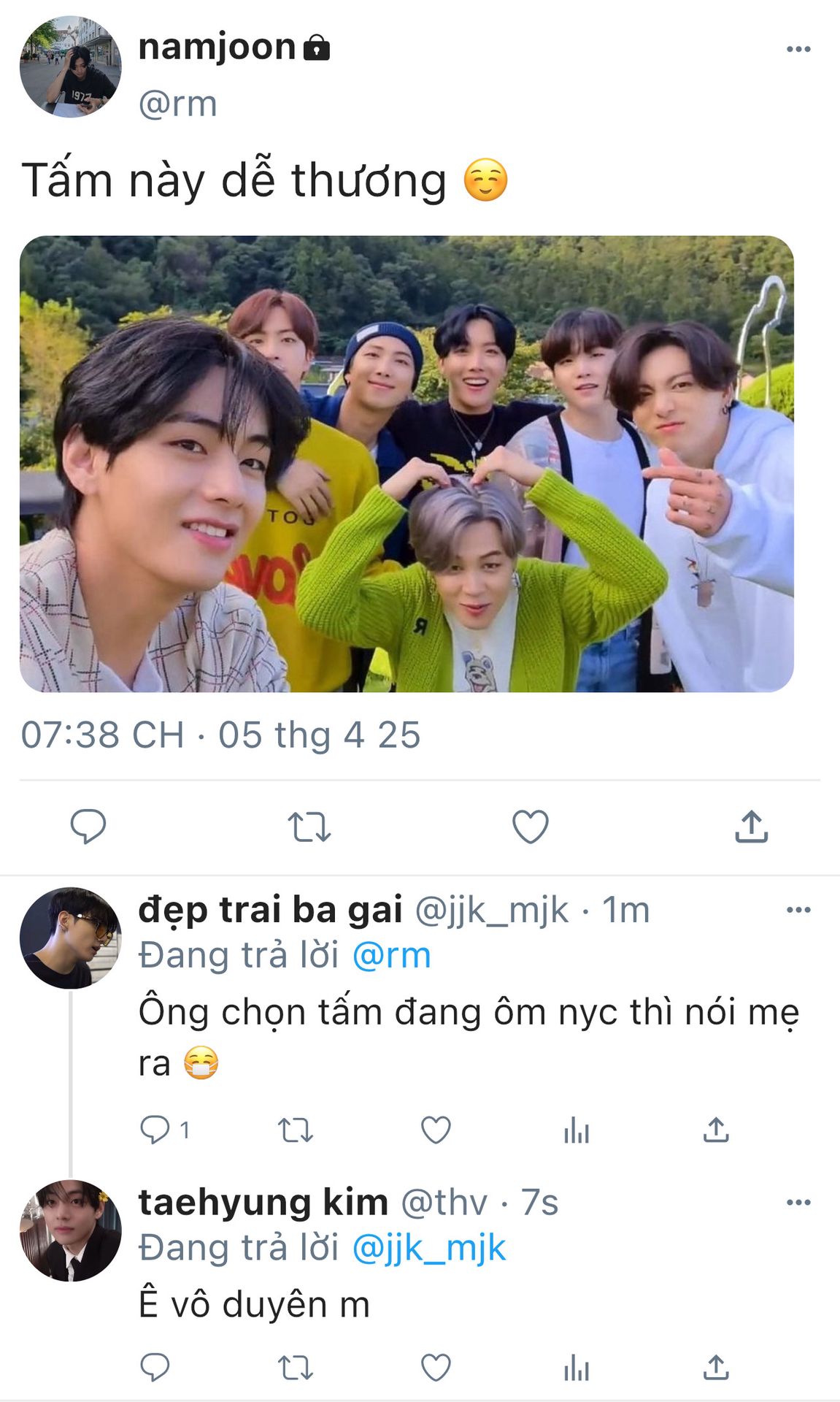840x1402 pixels.
Task: Open namjoon's profile picture
Action: (70, 67)
